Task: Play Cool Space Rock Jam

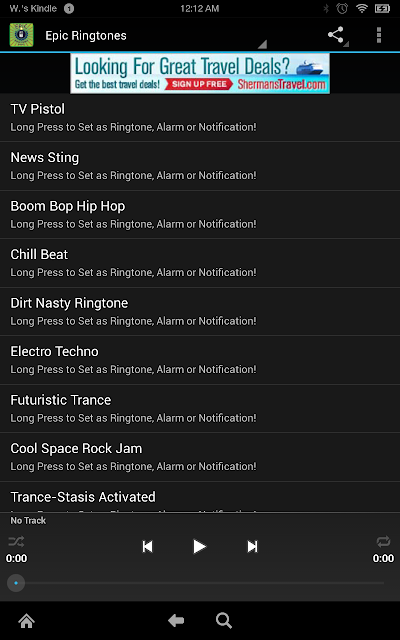Action: coord(200,457)
